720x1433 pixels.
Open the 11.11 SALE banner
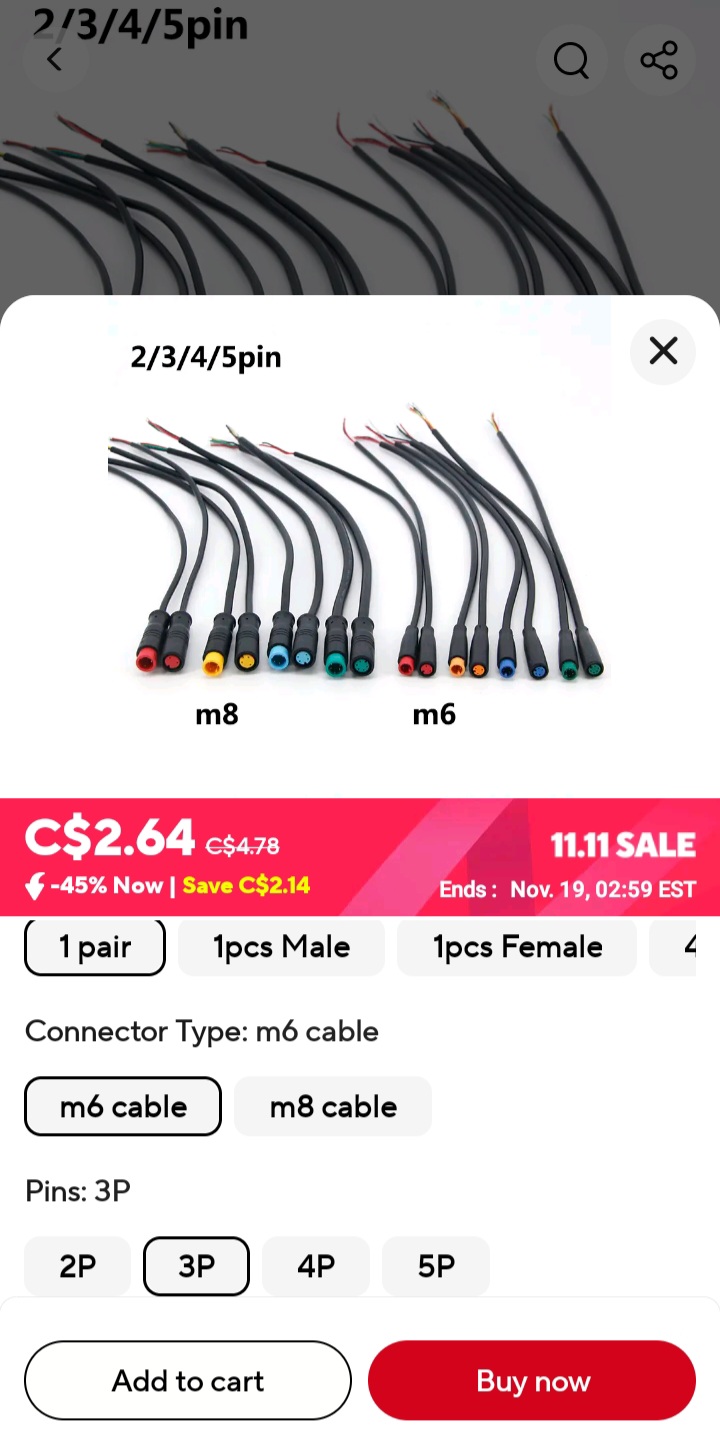(x=623, y=845)
